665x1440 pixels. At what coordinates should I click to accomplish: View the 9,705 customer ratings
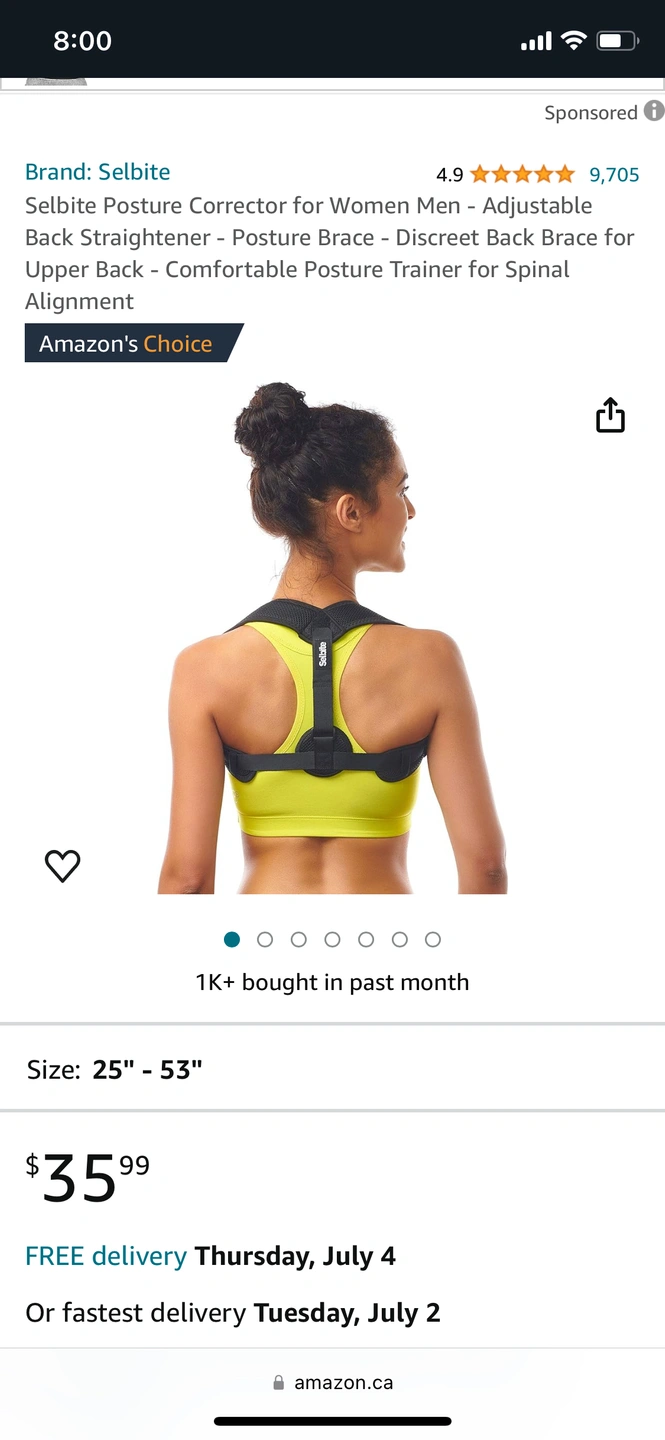pyautogui.click(x=613, y=175)
